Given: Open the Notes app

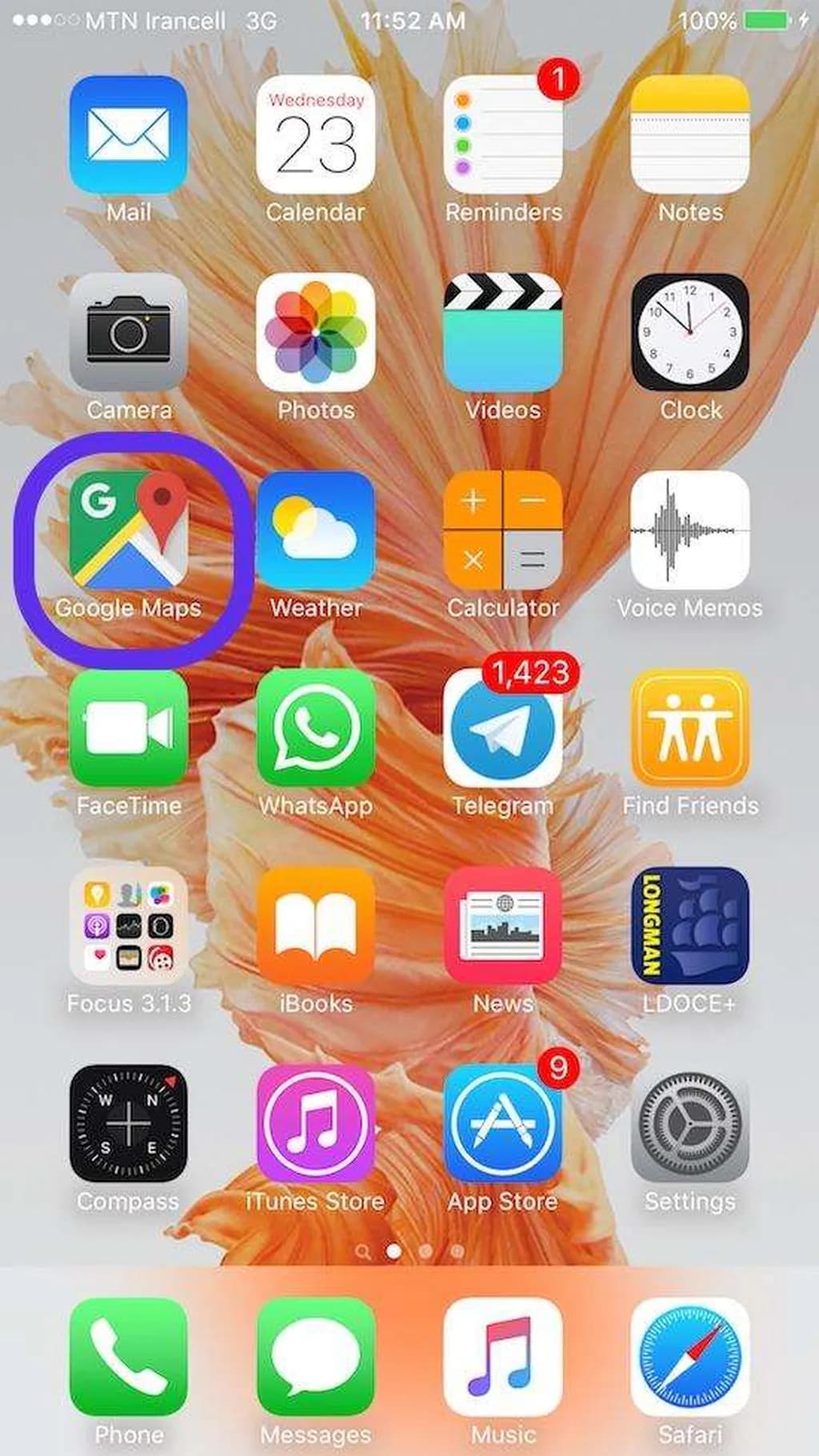Looking at the screenshot, I should tap(689, 134).
